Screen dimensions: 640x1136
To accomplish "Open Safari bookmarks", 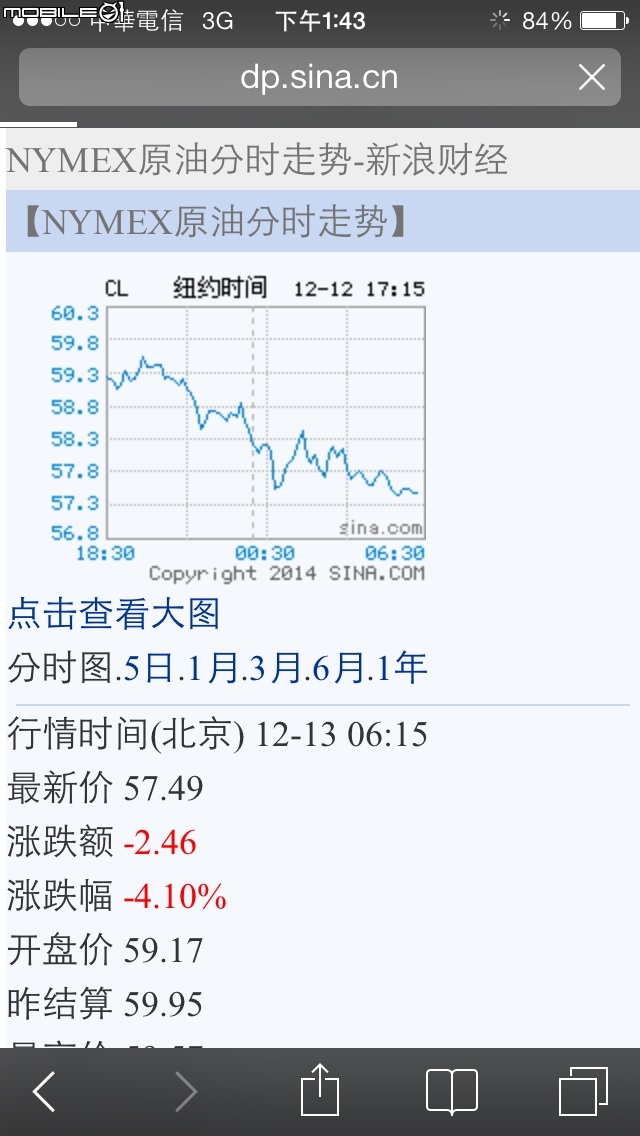I will coord(452,1091).
